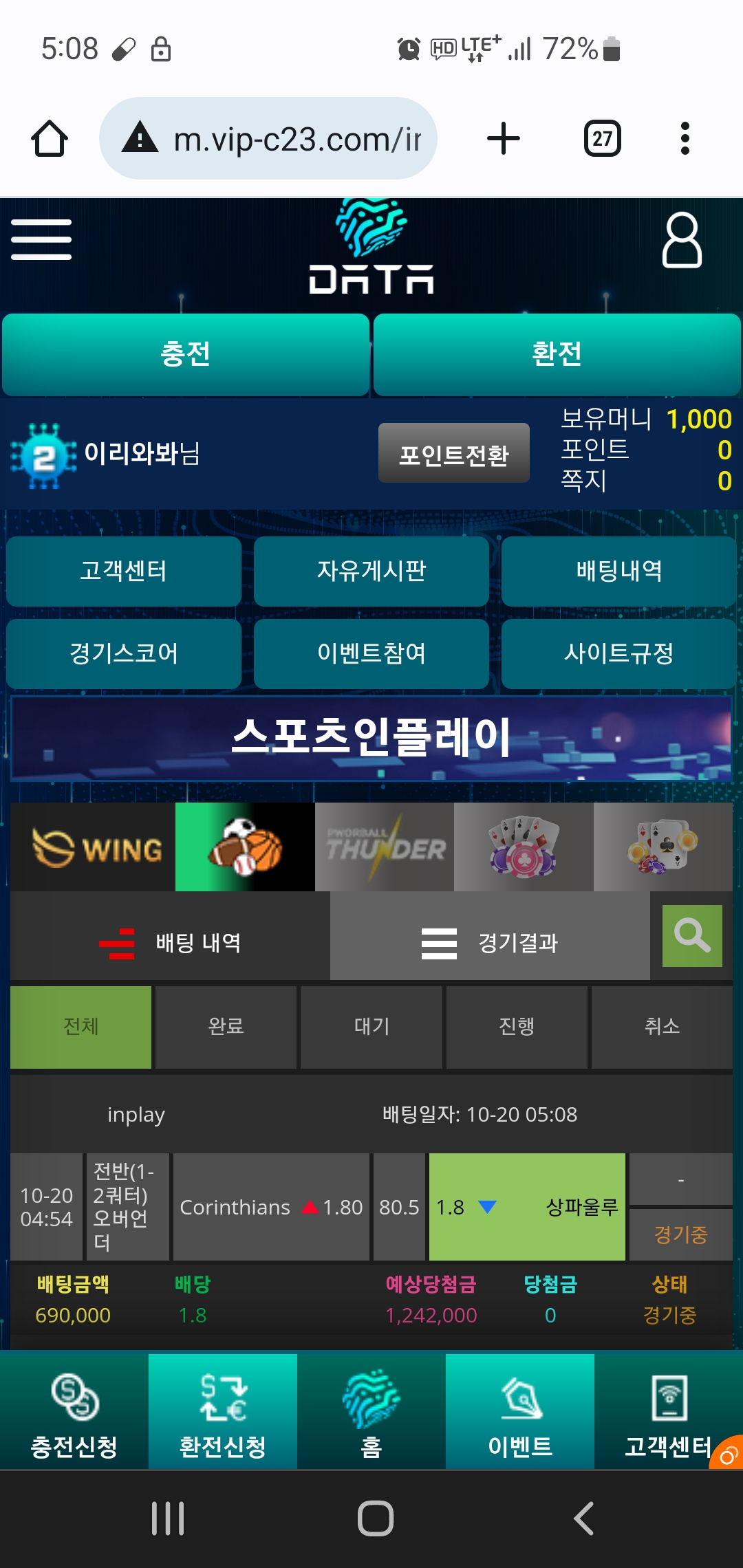Open the 자유게시판 board
The height and width of the screenshot is (1568, 743).
point(371,571)
